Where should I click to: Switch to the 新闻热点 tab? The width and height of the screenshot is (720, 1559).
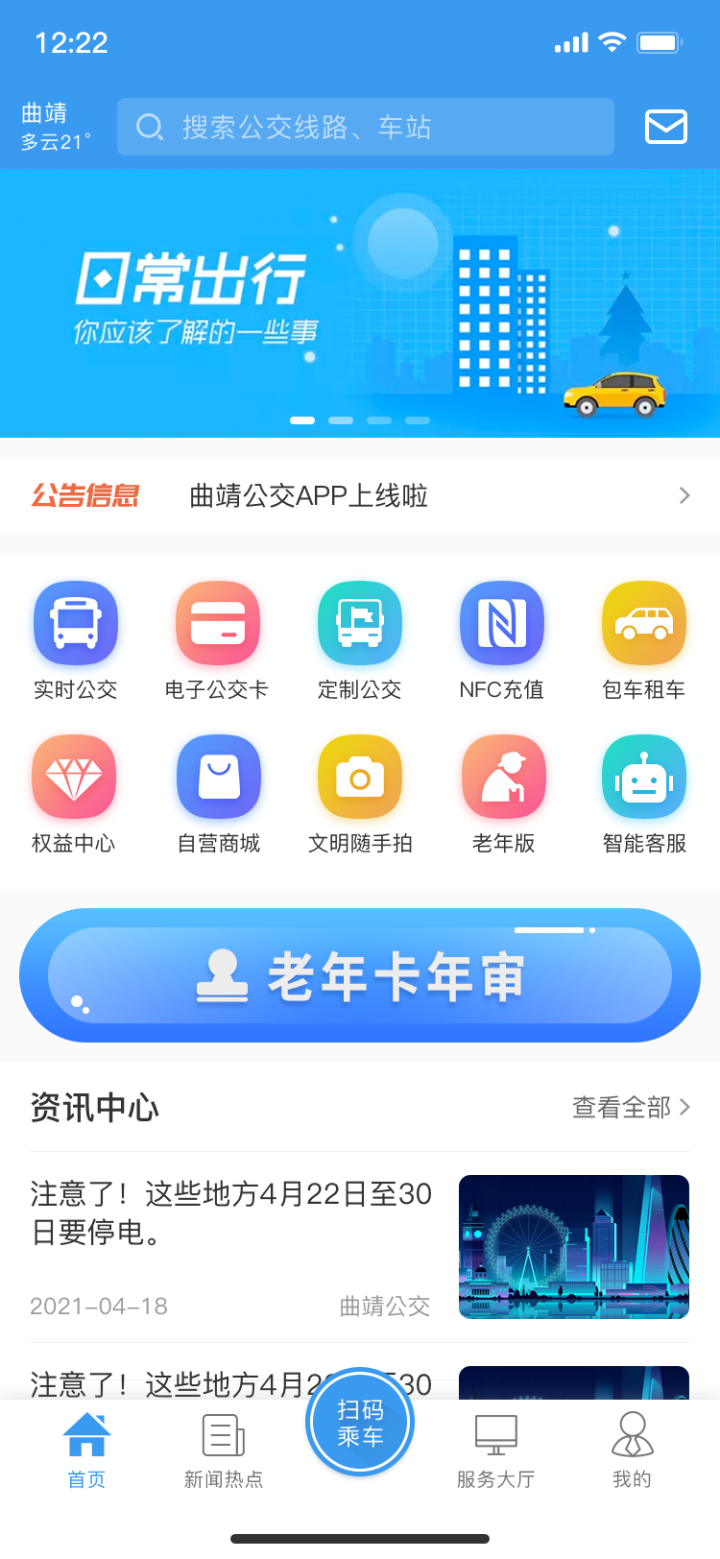(x=224, y=1450)
